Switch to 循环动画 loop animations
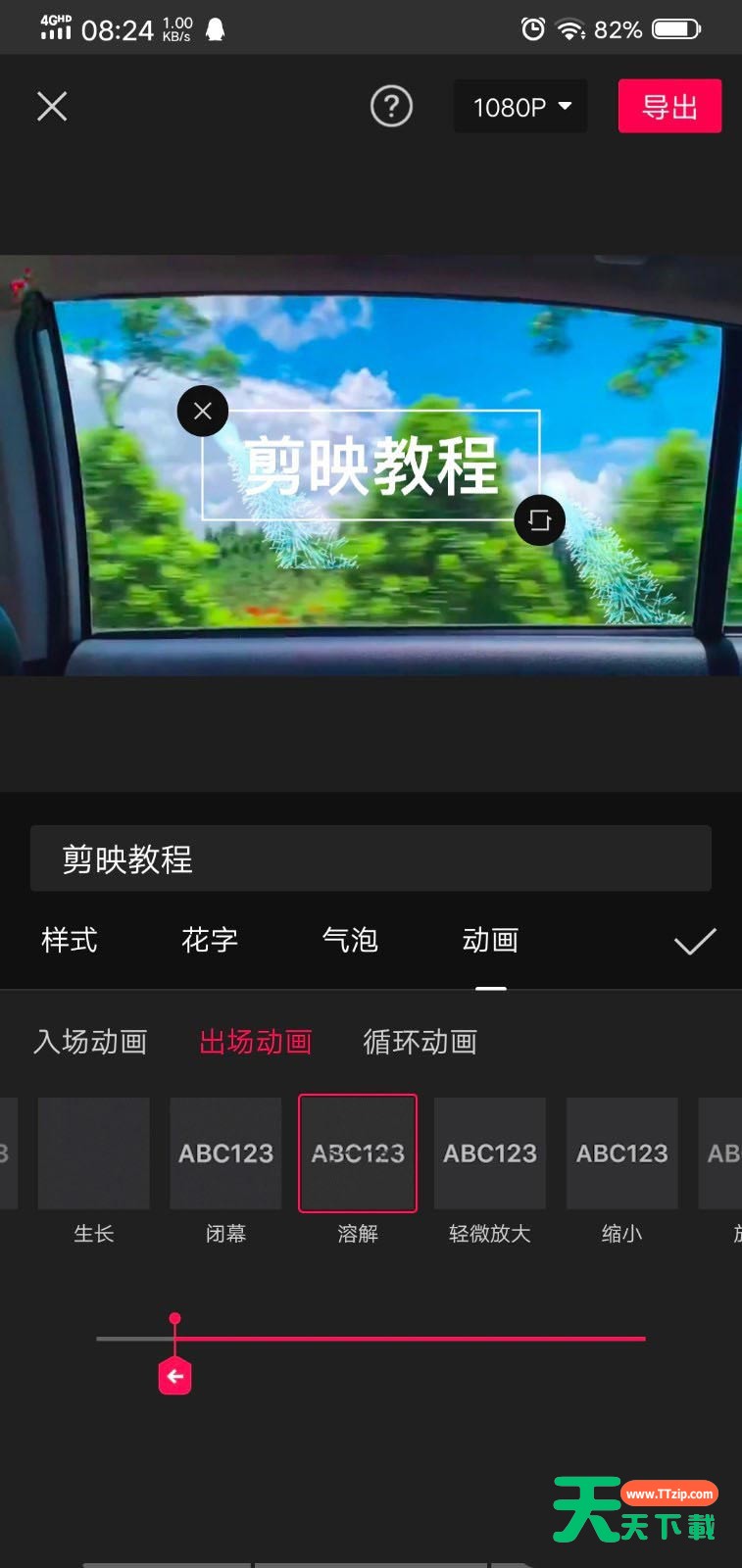Image resolution: width=742 pixels, height=1568 pixels. pyautogui.click(x=420, y=1041)
